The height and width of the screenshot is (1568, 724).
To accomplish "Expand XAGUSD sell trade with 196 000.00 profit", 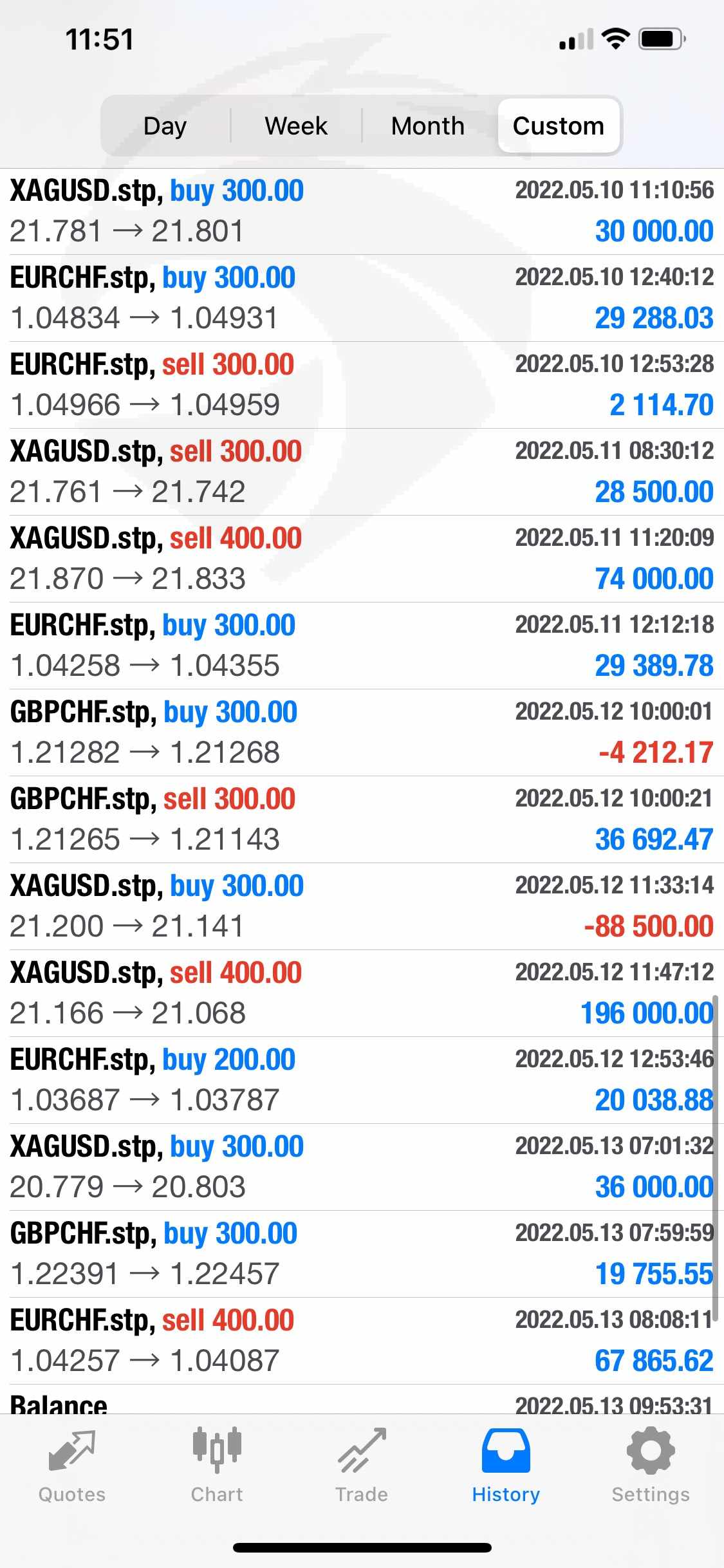I will coord(362,993).
